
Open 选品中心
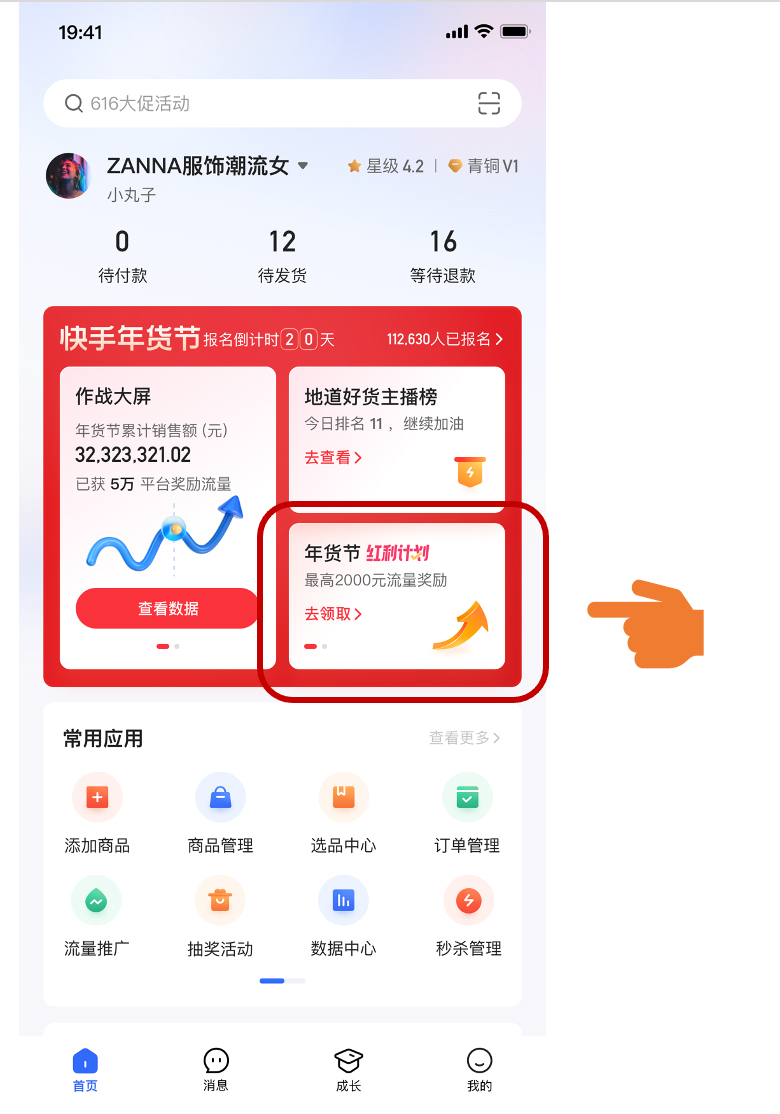pyautogui.click(x=343, y=812)
